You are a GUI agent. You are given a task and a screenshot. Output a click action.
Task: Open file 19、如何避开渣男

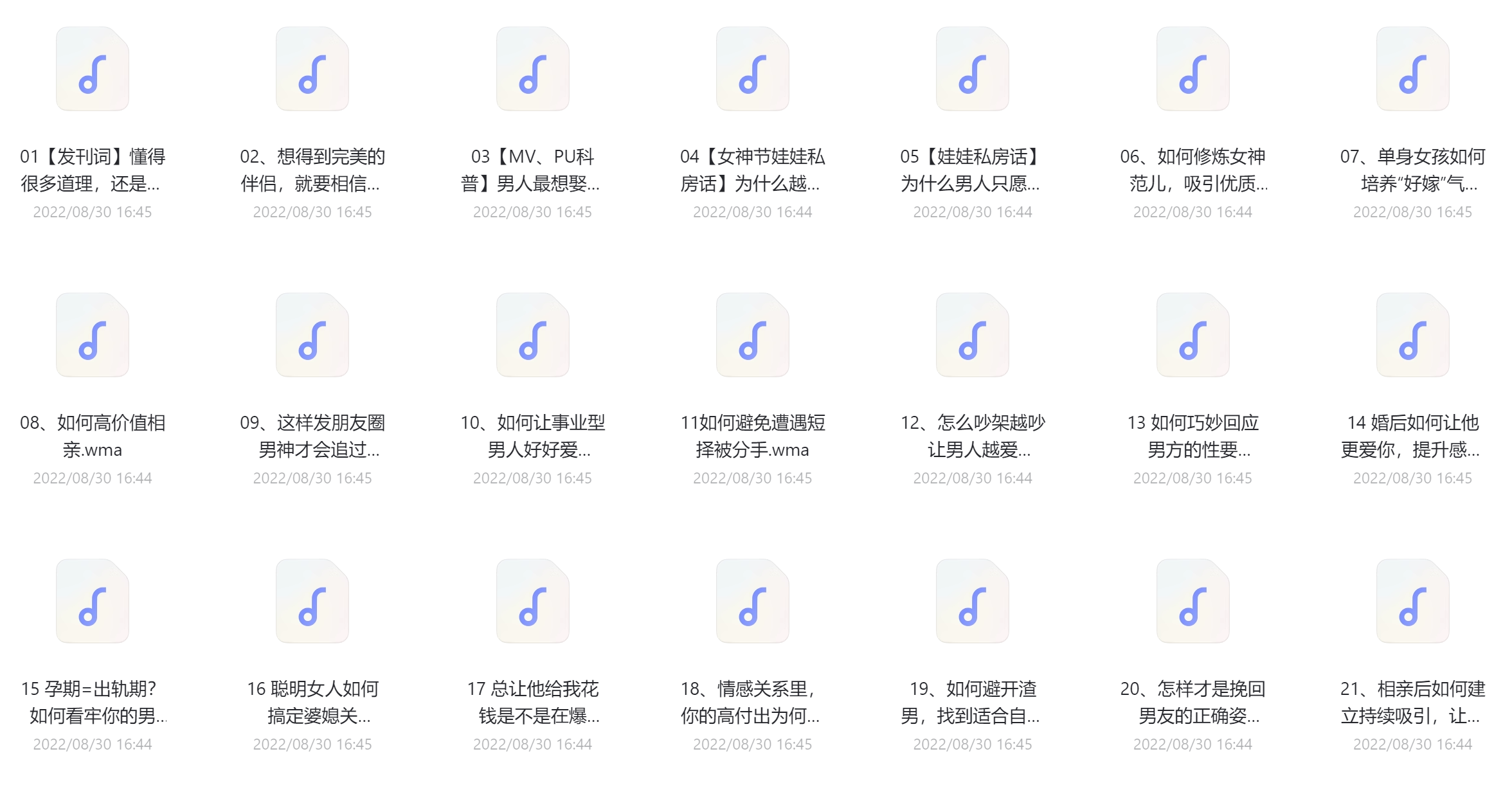pyautogui.click(x=972, y=602)
